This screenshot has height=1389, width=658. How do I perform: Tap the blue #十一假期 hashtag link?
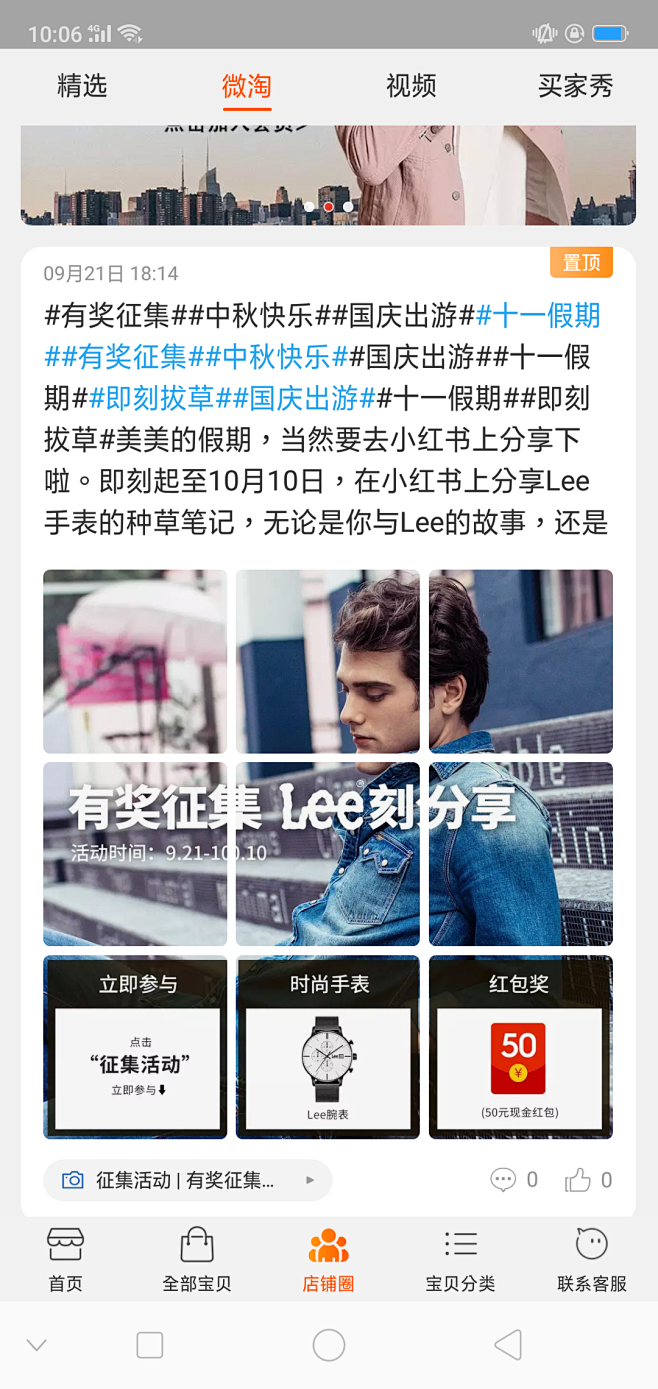(x=538, y=316)
